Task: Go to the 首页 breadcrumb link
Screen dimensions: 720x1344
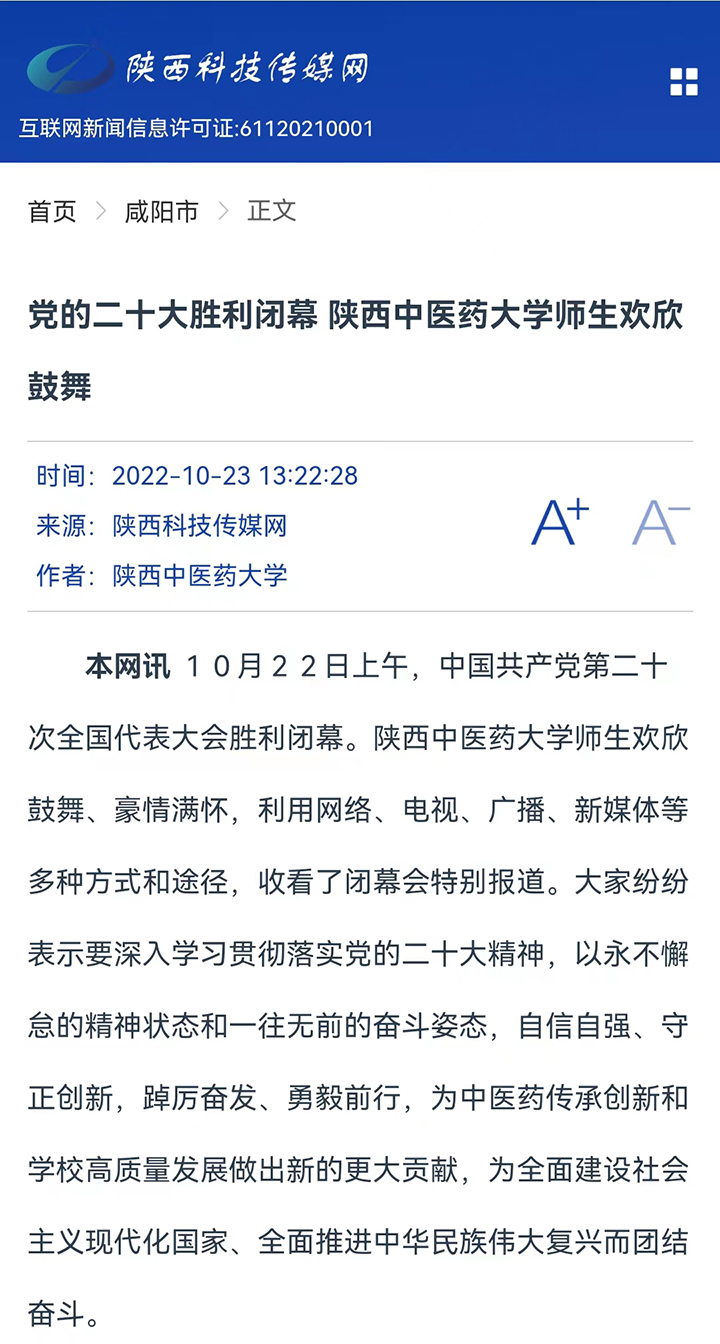Action: (x=52, y=211)
